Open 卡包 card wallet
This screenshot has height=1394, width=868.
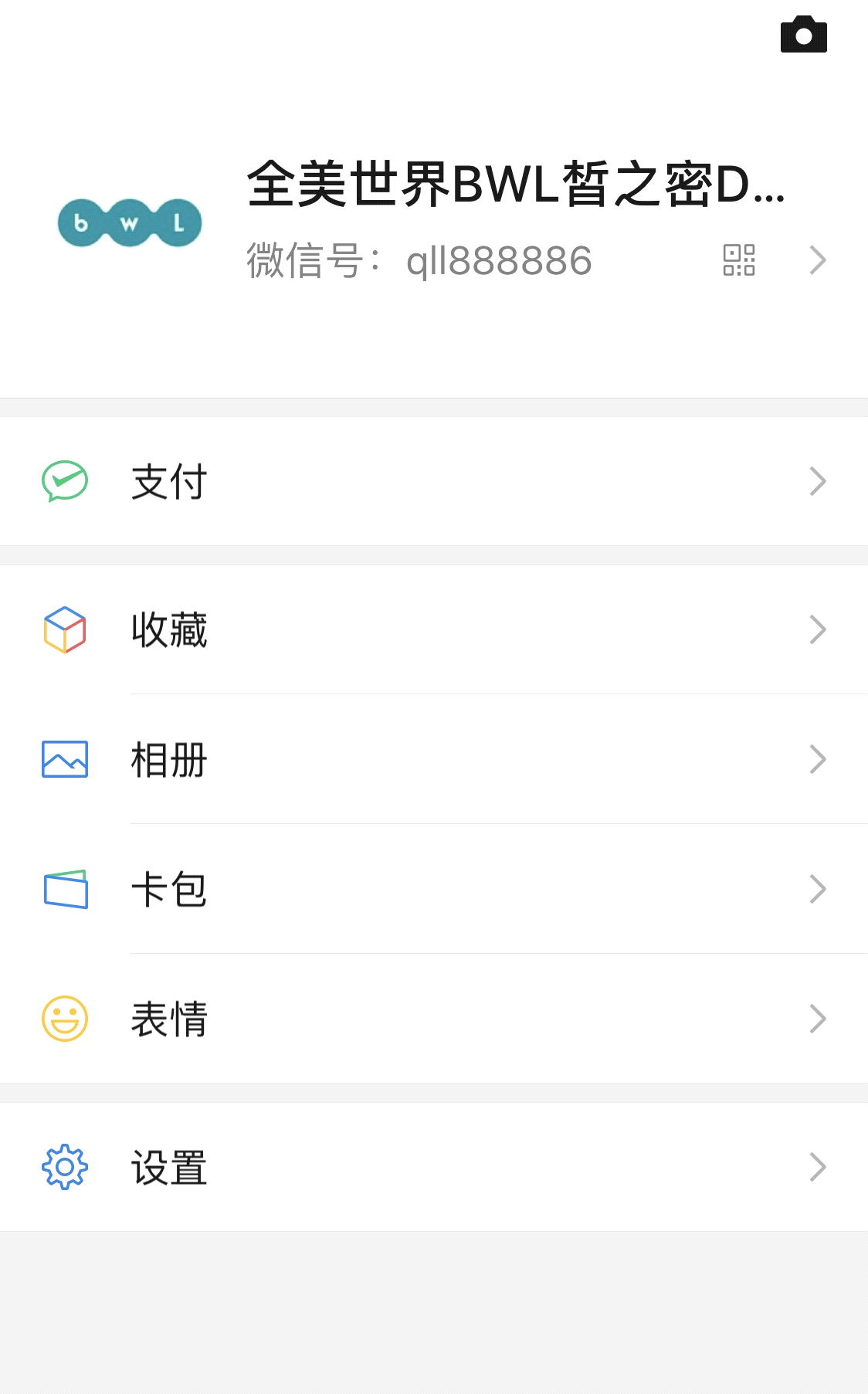(x=434, y=889)
